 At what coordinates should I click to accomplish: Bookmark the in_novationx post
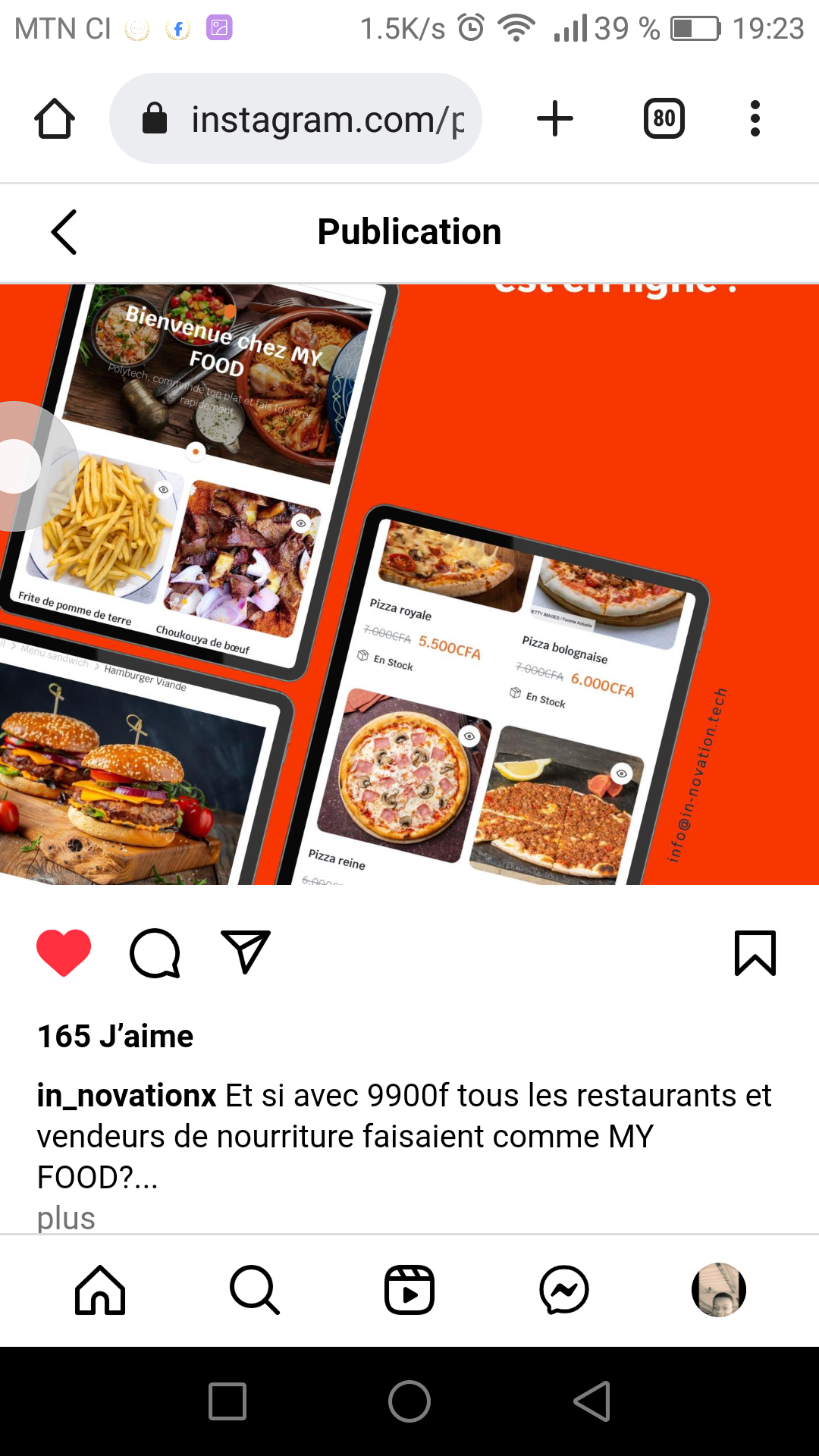click(x=755, y=952)
